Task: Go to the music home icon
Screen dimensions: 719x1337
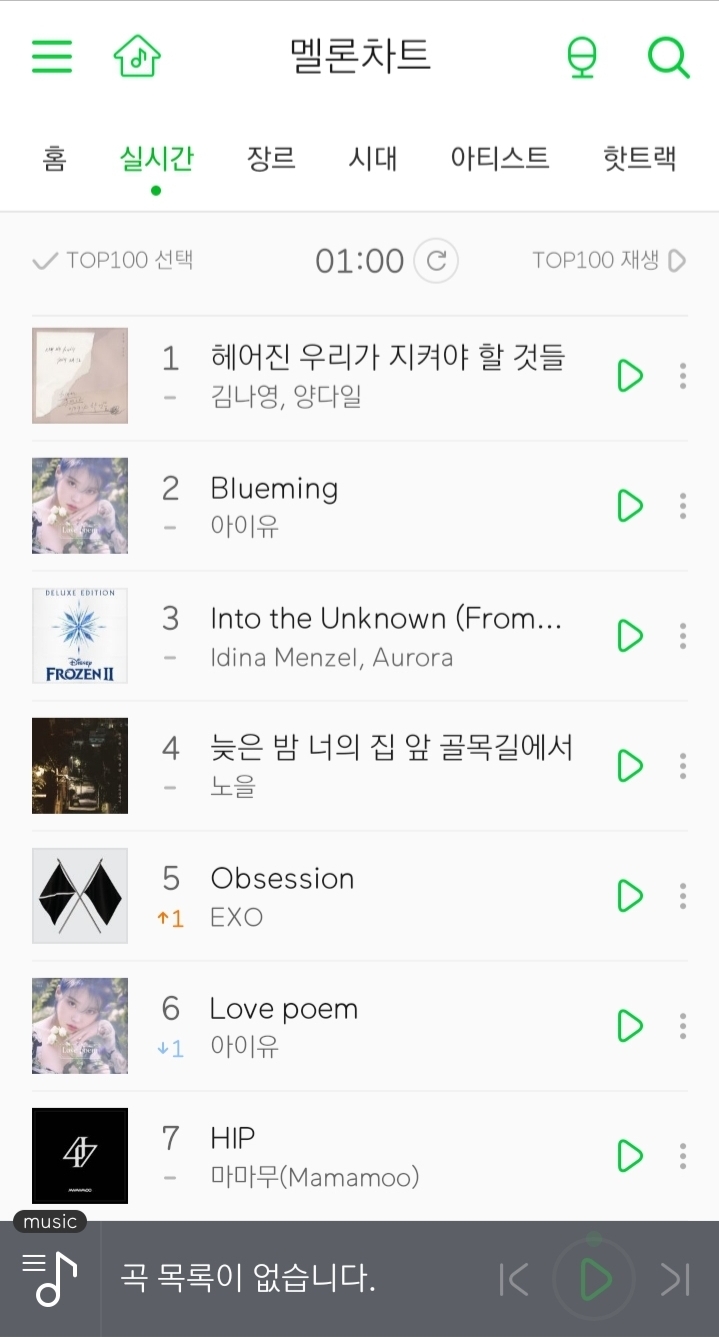Action: pyautogui.click(x=137, y=56)
